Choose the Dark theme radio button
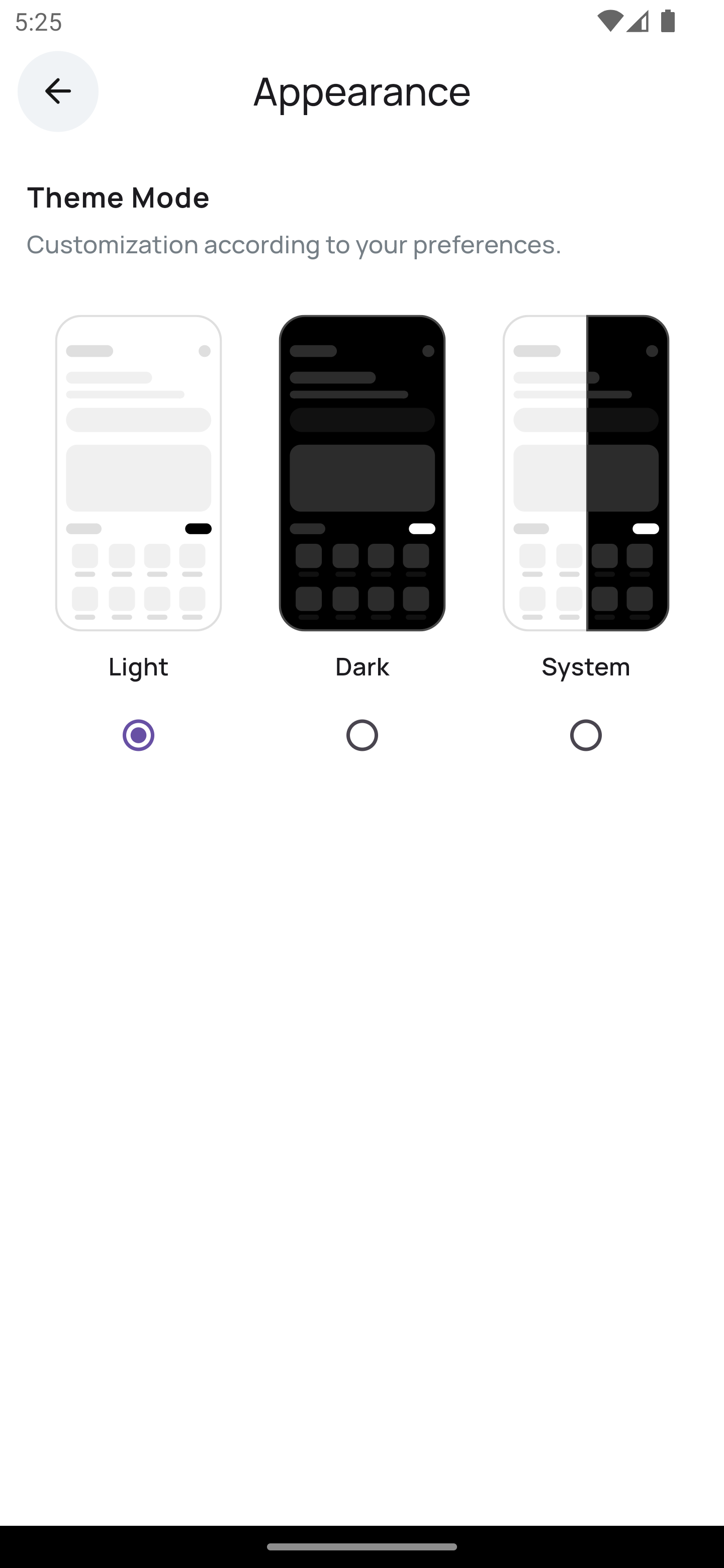 pos(361,735)
